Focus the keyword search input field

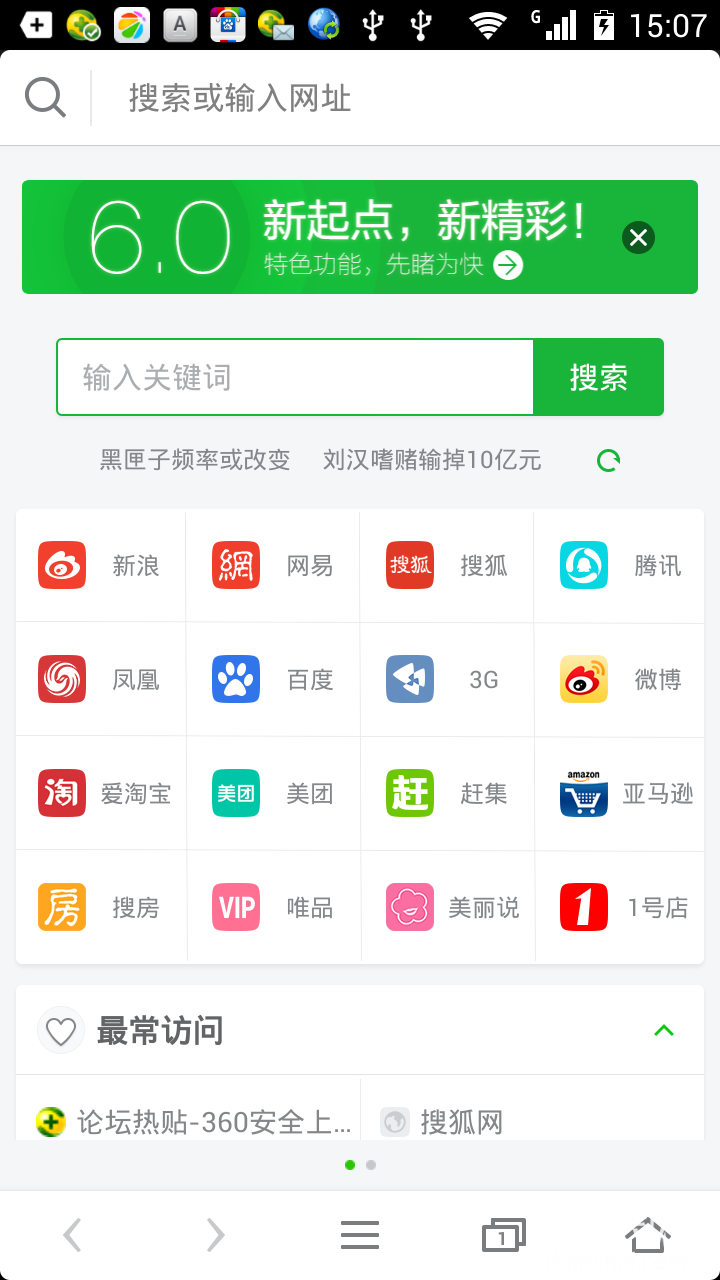(295, 377)
